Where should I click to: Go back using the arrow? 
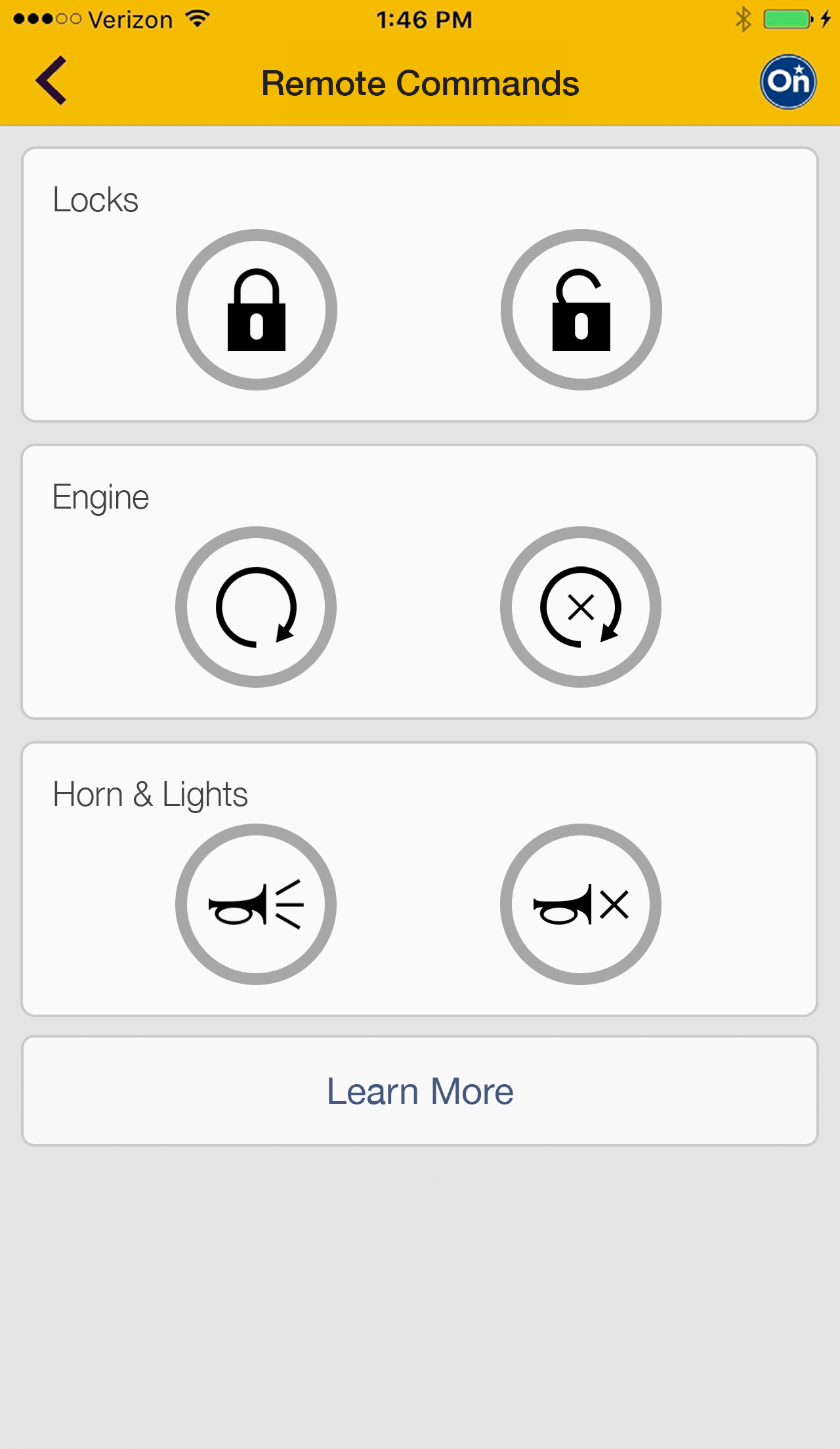[51, 81]
